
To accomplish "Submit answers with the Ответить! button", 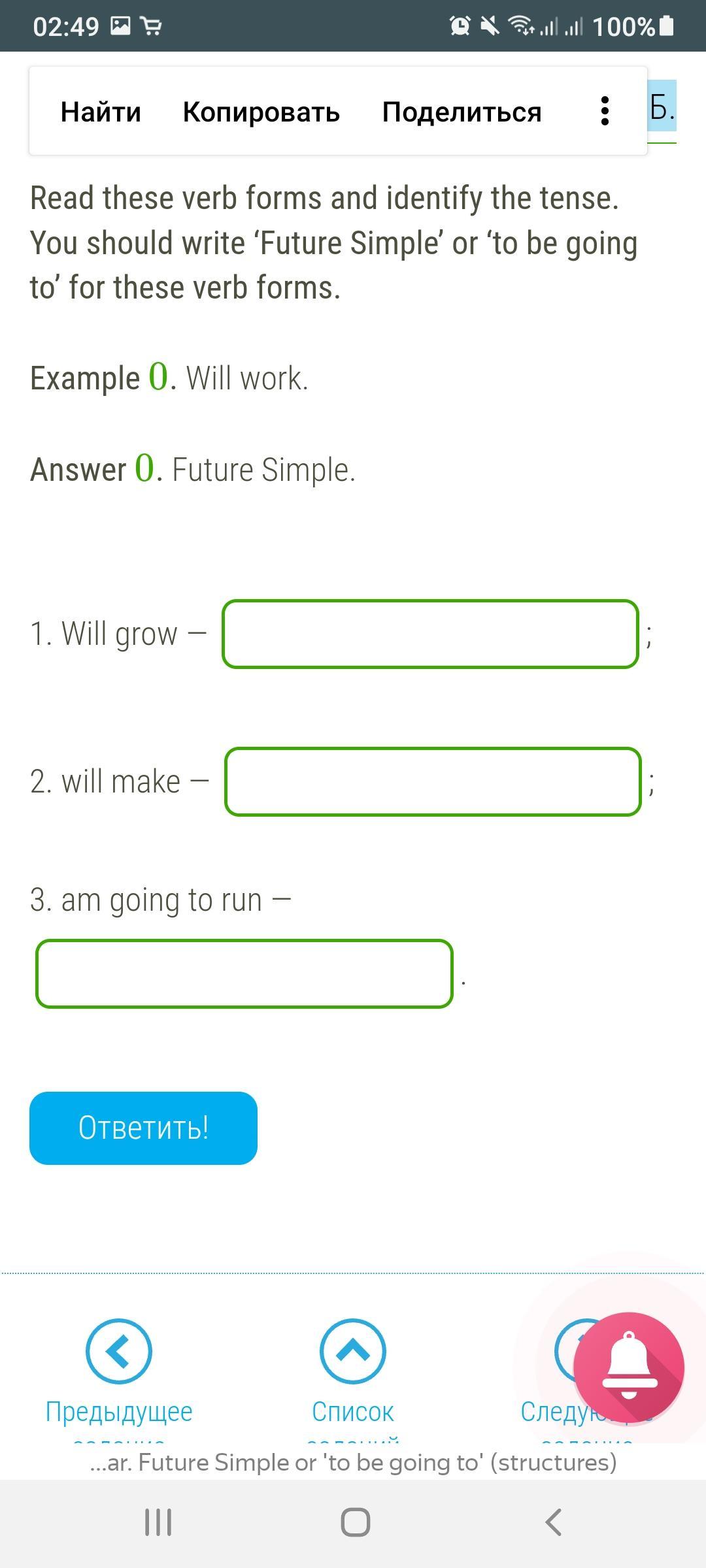I will [143, 1128].
